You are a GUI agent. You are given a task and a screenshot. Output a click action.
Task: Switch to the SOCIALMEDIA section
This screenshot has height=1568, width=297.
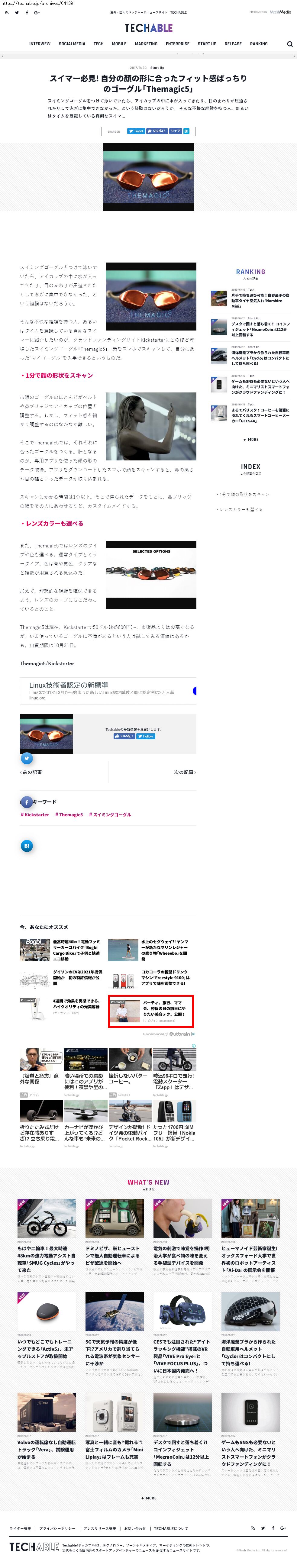point(72,44)
